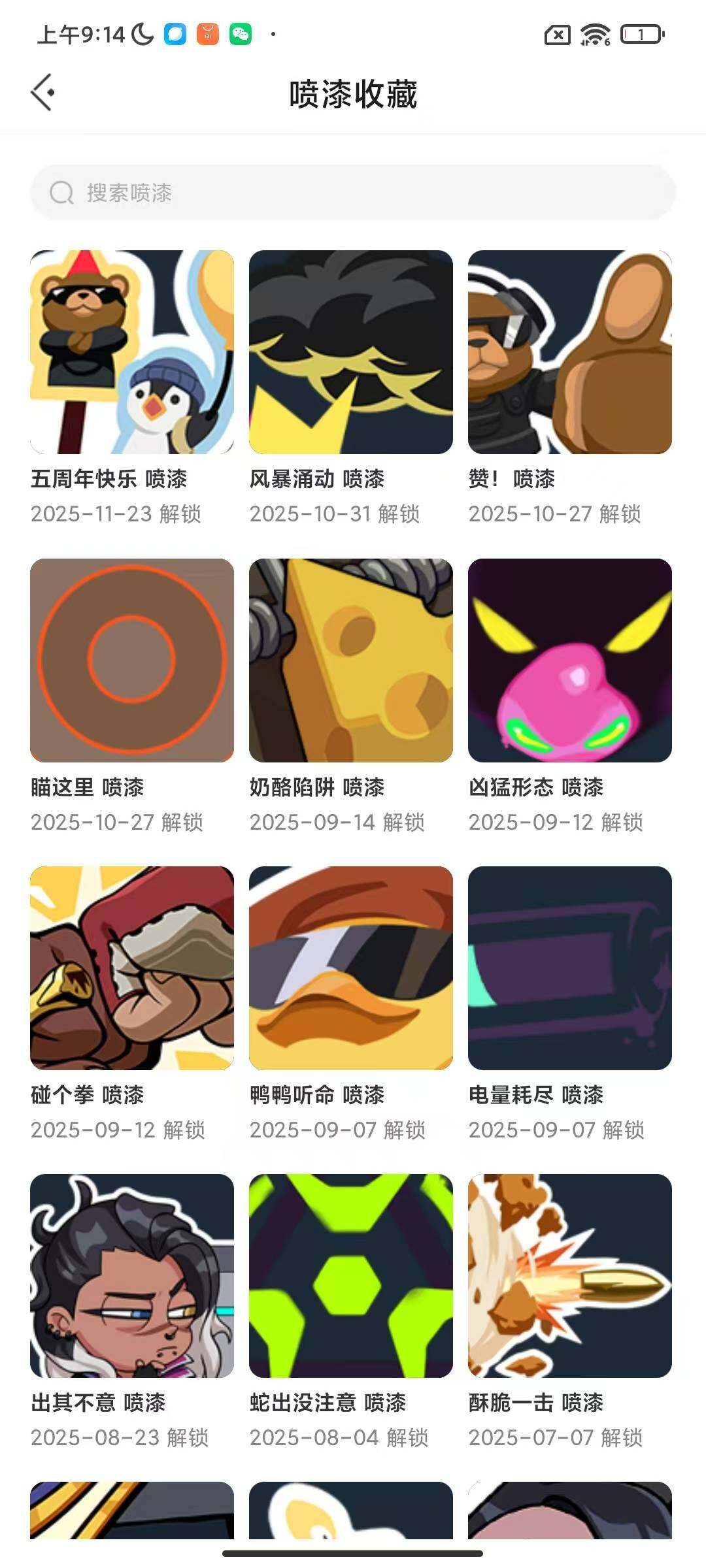View the 瞄这里 spray
This screenshot has height=1568, width=706.
click(132, 661)
